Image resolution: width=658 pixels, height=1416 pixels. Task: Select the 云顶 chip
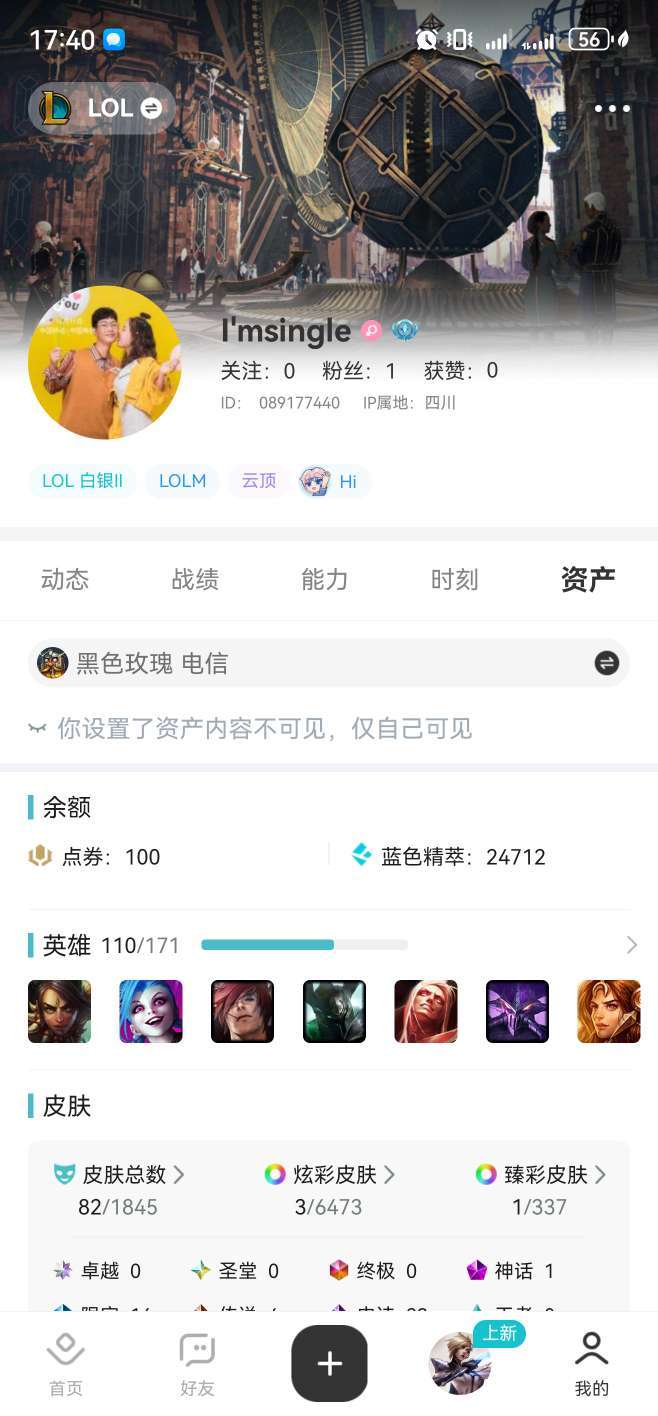258,481
